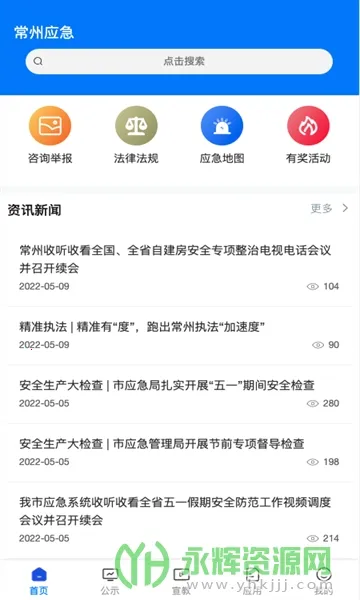Open 咨询举报 shortcut
The width and height of the screenshot is (360, 600).
coord(50,136)
